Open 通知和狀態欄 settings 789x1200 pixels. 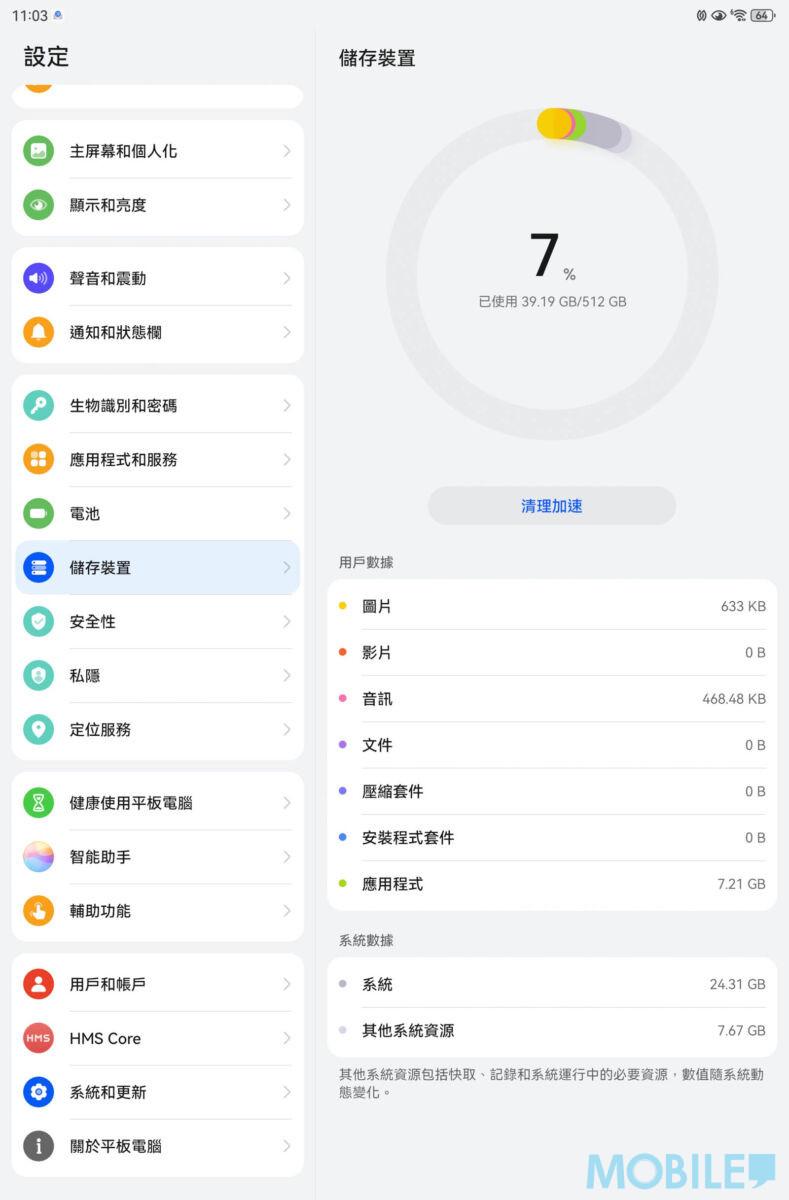[x=158, y=332]
